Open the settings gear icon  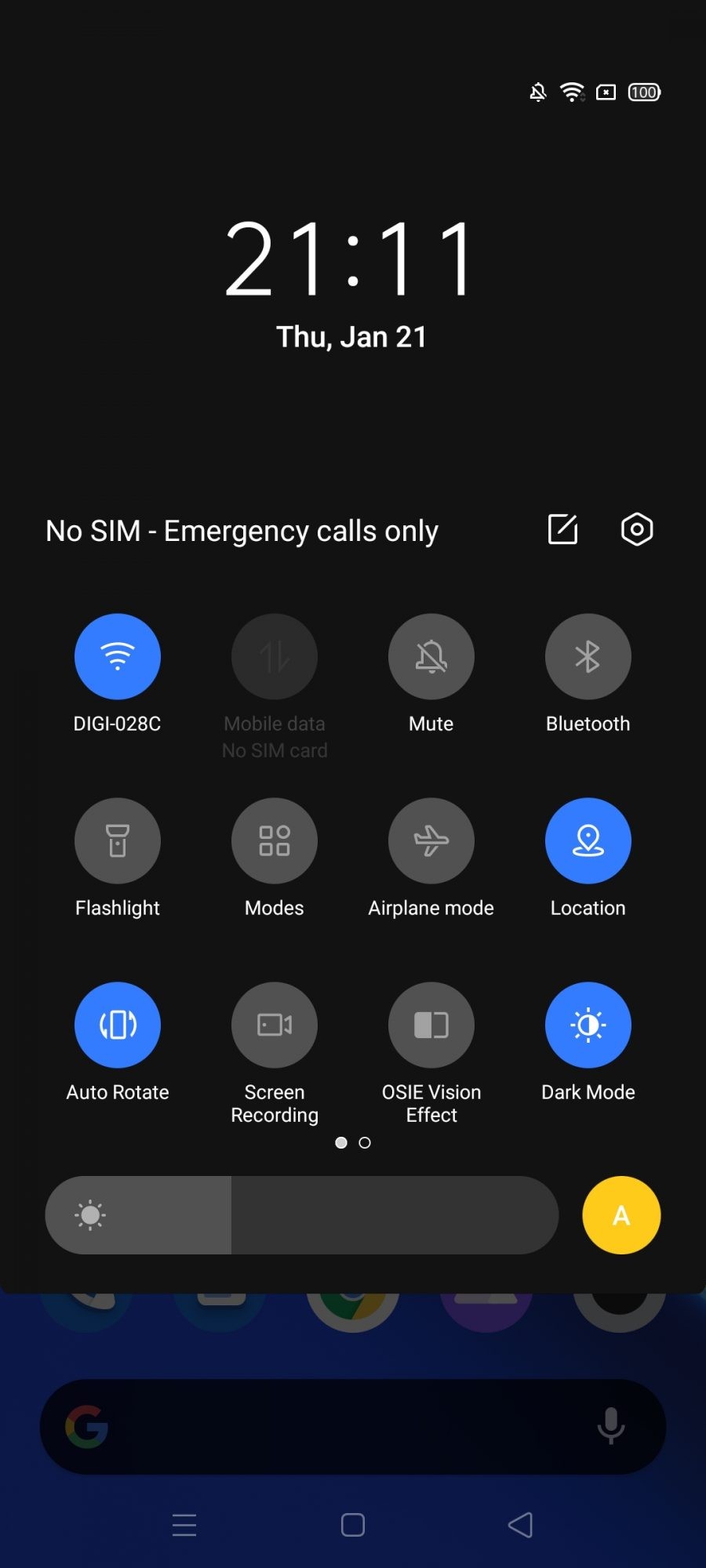point(637,530)
